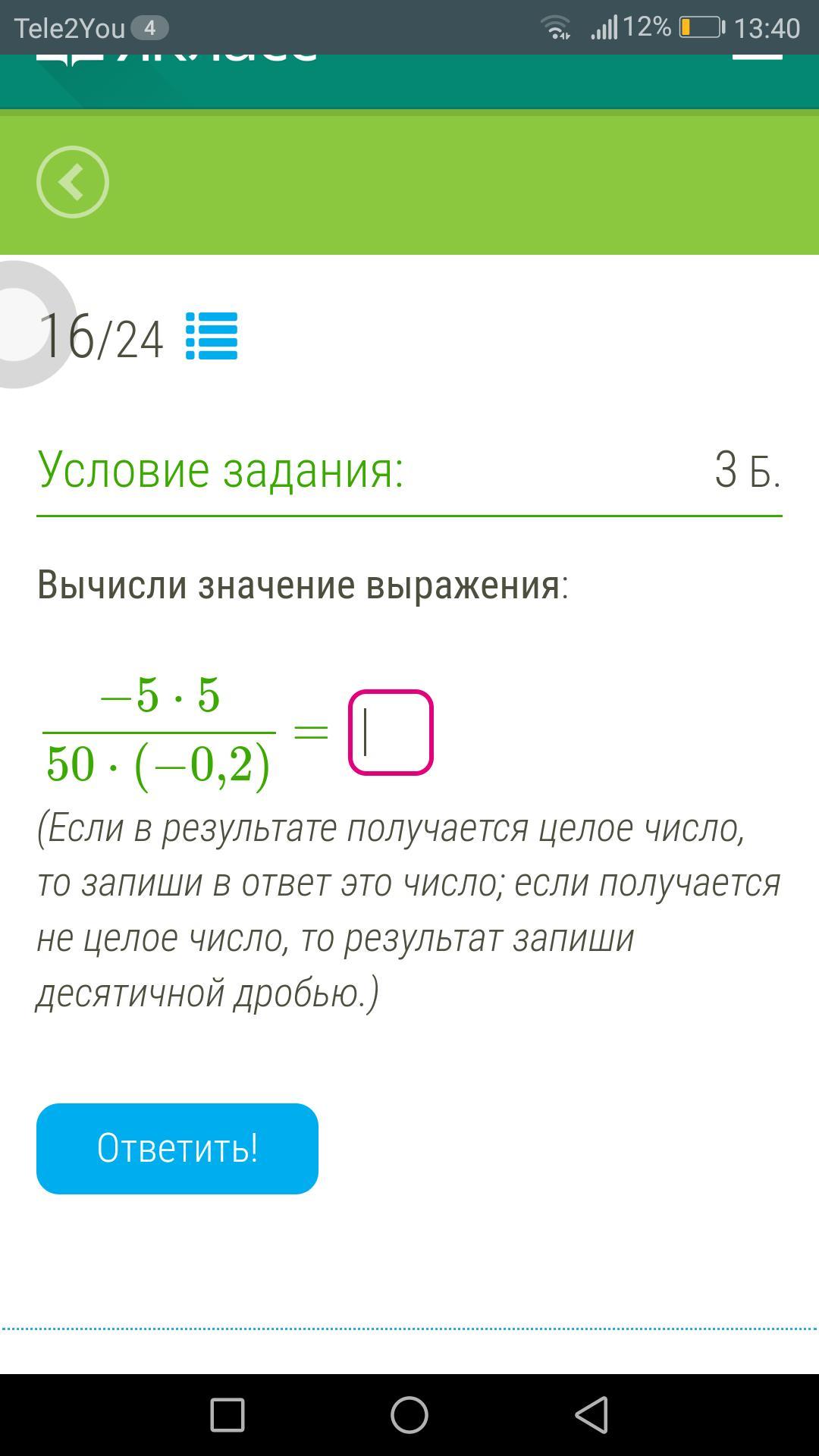The width and height of the screenshot is (819, 1456).
Task: Go to system home screen
Action: pos(409,1415)
